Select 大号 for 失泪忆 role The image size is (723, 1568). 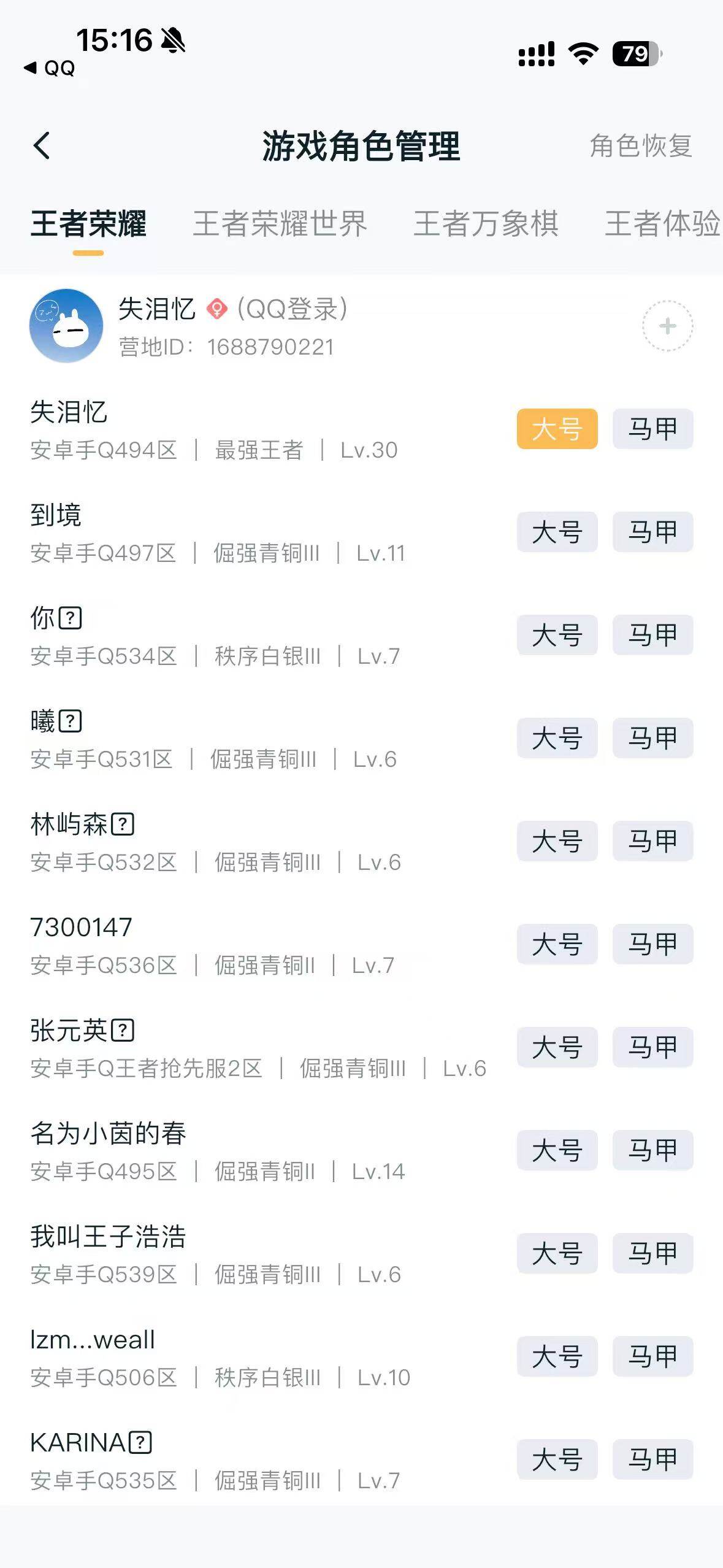pos(557,429)
